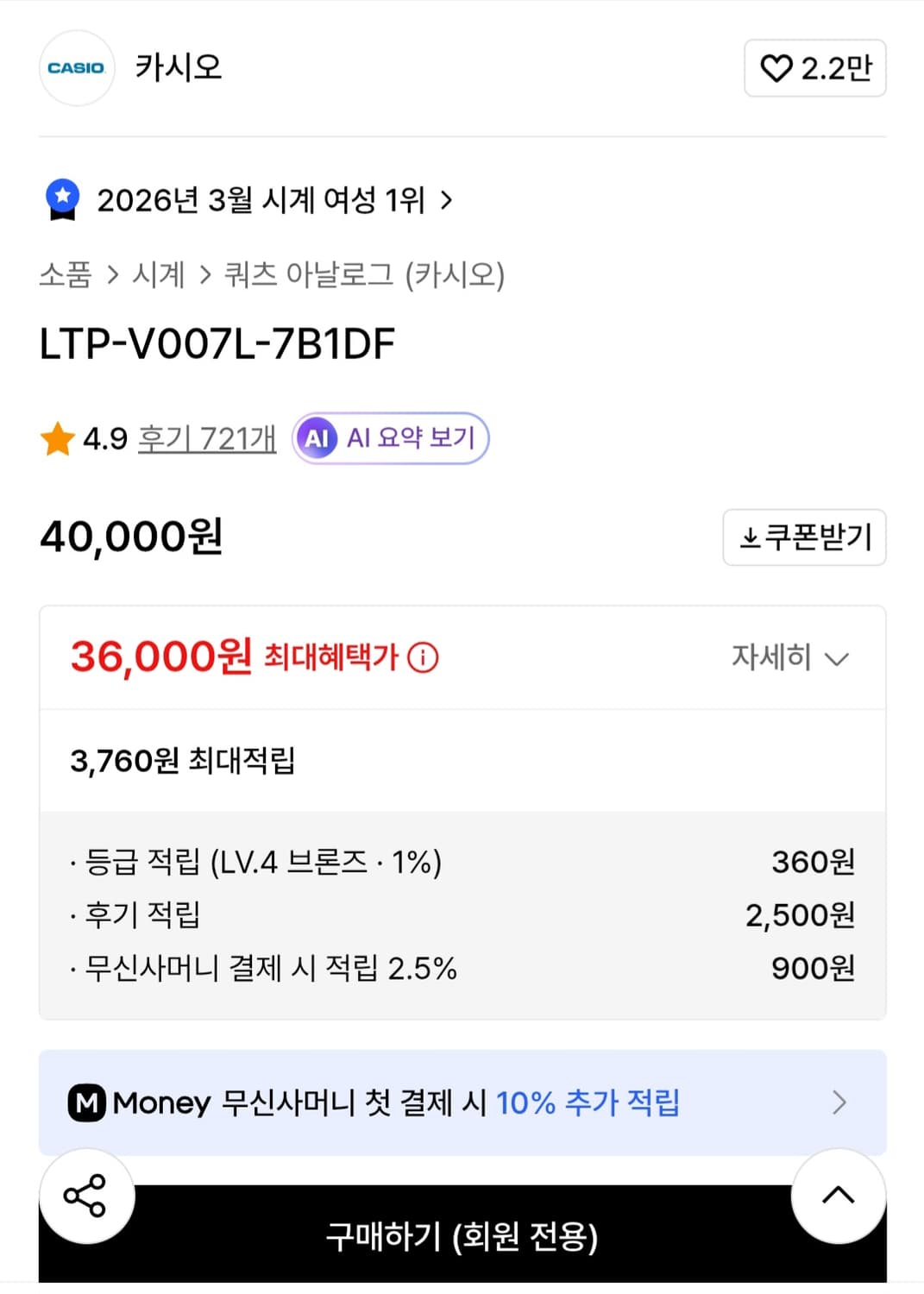Open the AI 요약 보기 summary feature
Screen dimensions: 924x1294
click(x=390, y=438)
